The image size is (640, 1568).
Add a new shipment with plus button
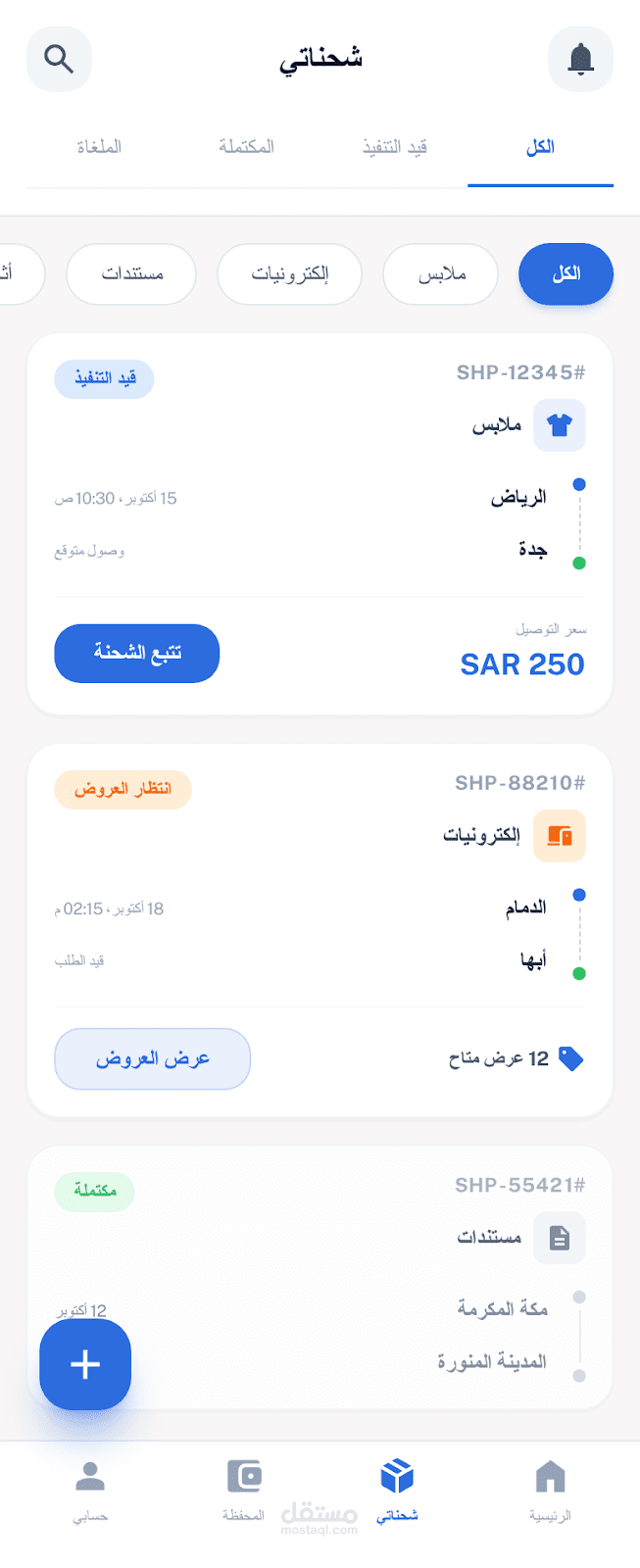click(x=85, y=1364)
